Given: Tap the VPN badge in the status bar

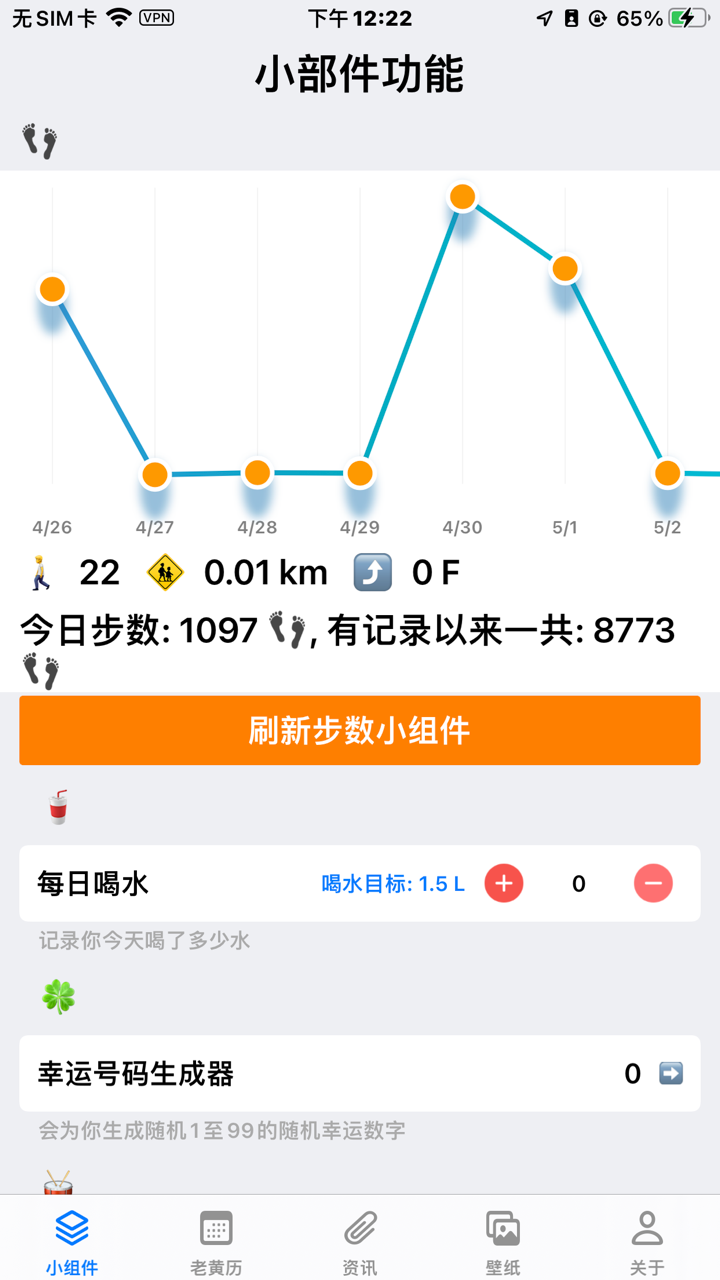Looking at the screenshot, I should pos(156,16).
